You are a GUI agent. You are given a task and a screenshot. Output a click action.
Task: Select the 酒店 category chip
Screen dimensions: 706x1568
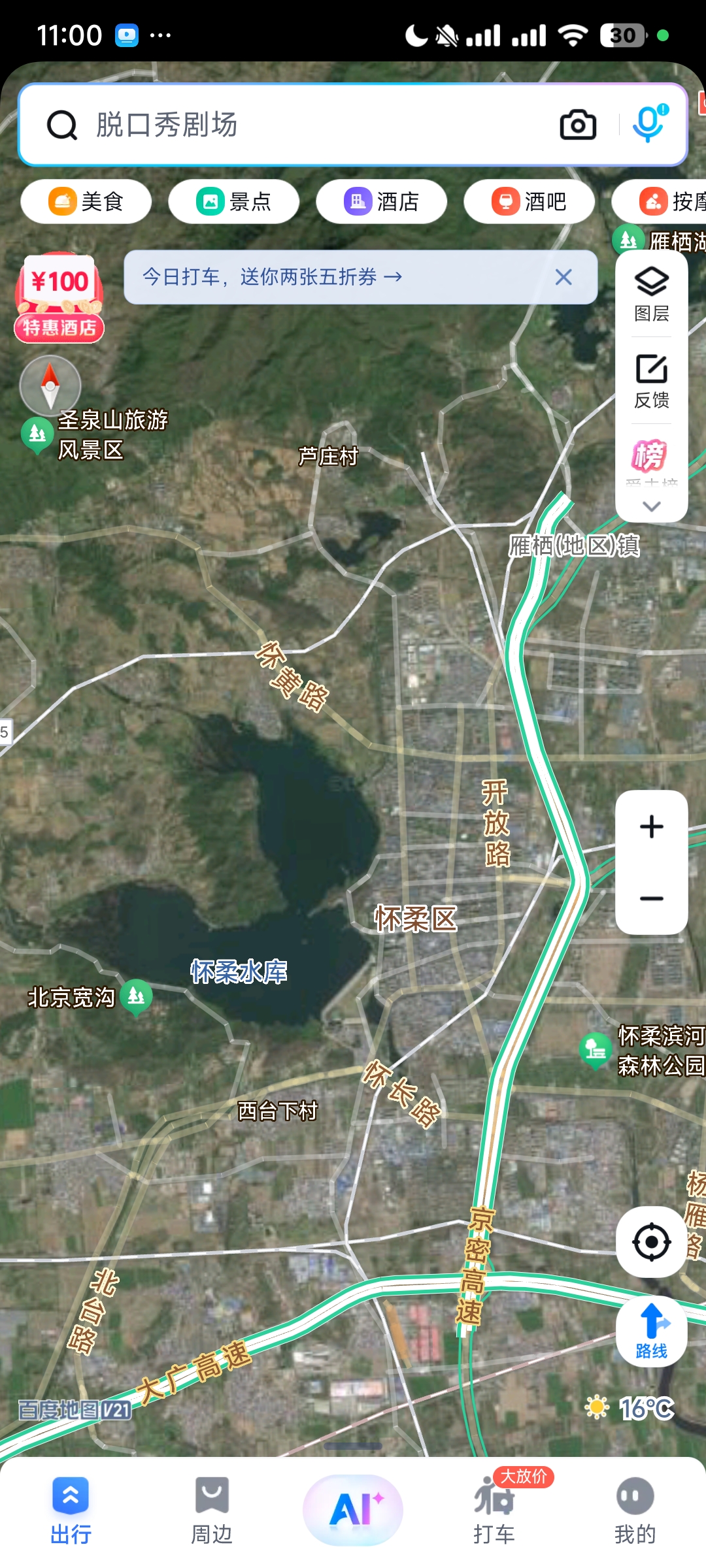tap(382, 201)
